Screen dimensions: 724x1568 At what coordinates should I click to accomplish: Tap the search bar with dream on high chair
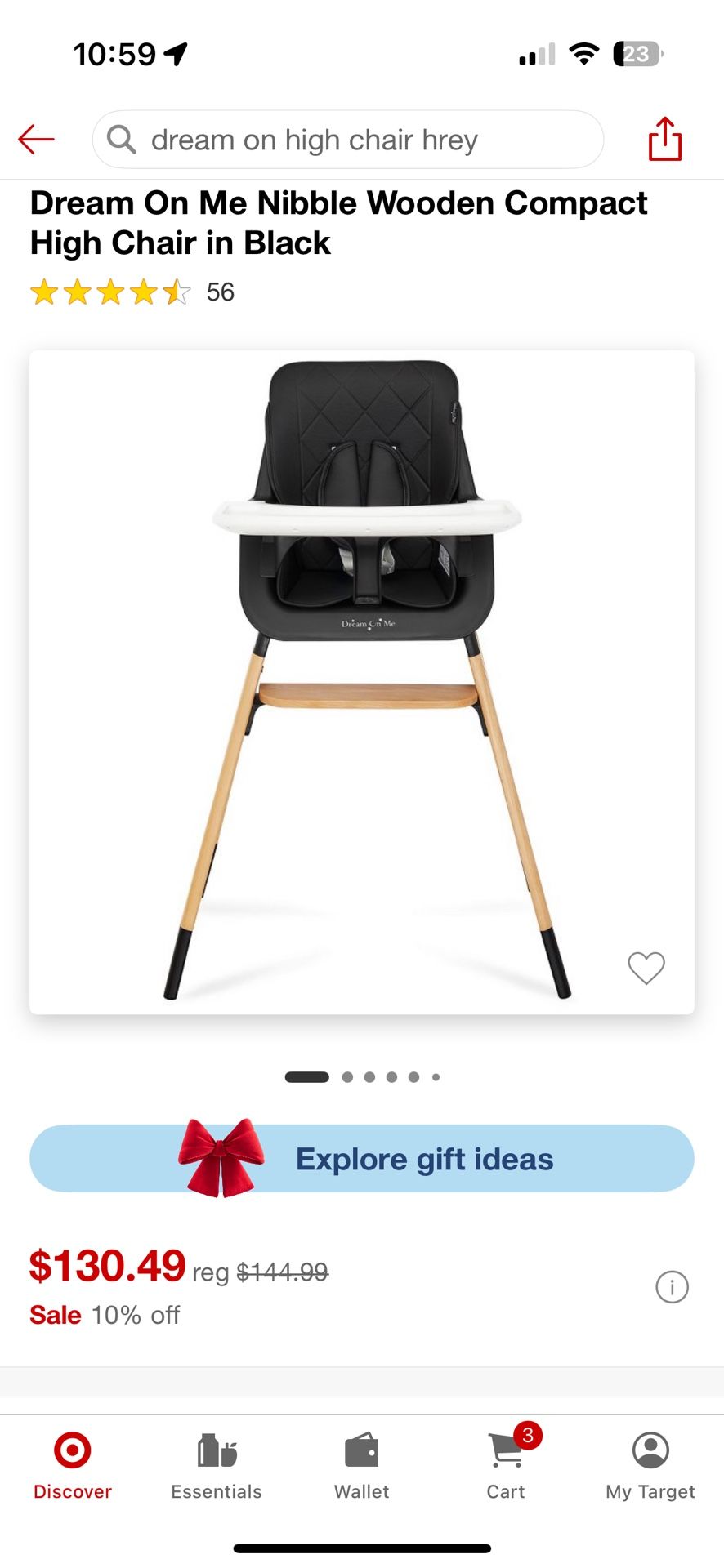[347, 139]
